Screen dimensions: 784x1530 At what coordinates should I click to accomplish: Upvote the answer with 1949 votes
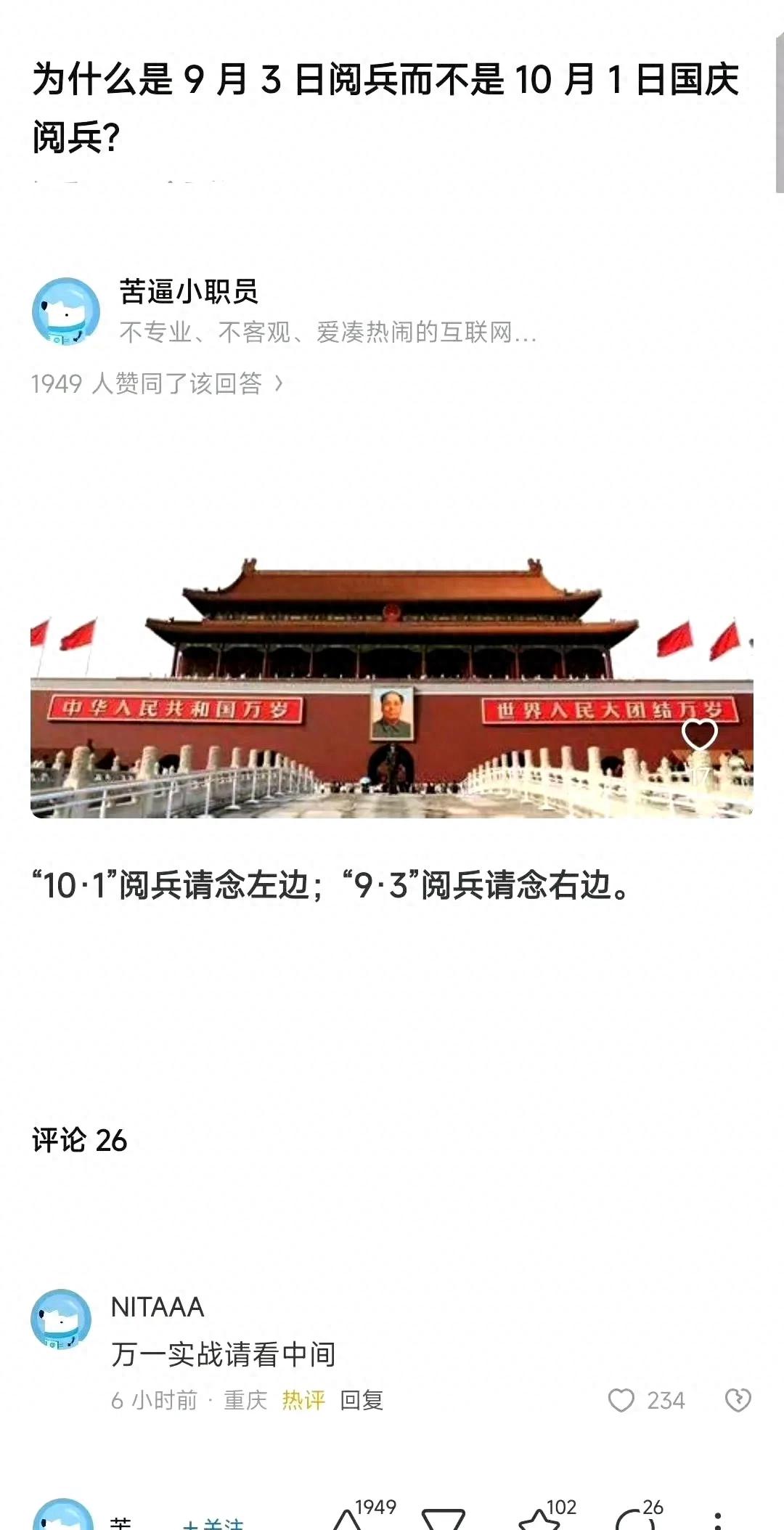point(363,1515)
